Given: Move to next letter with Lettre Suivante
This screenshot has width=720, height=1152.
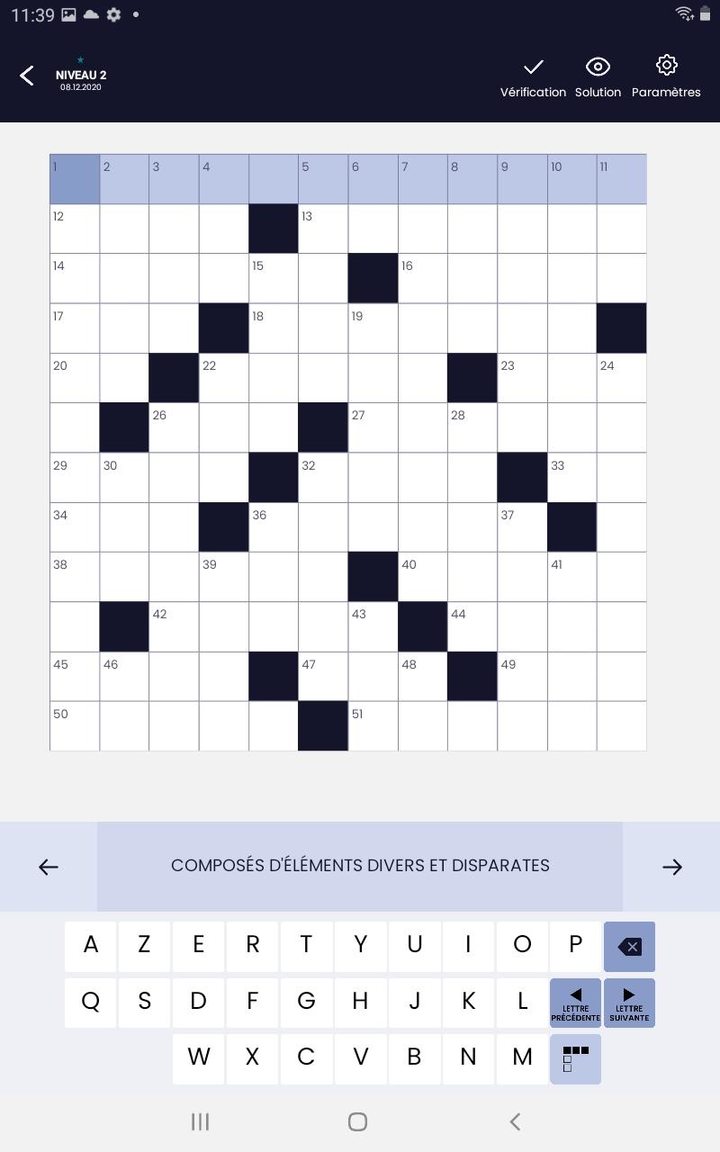Looking at the screenshot, I should 629,1003.
